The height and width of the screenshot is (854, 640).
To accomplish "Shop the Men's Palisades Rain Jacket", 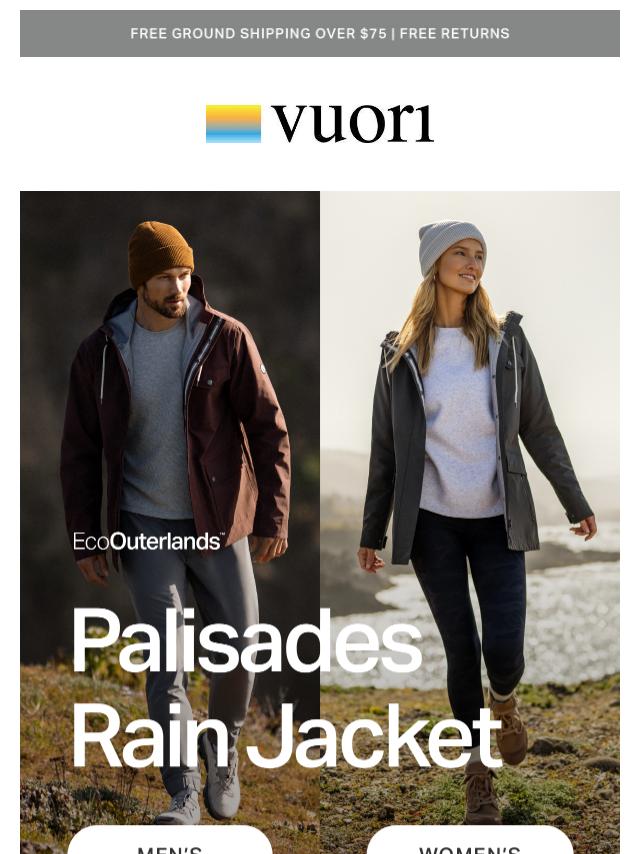I will 170,842.
